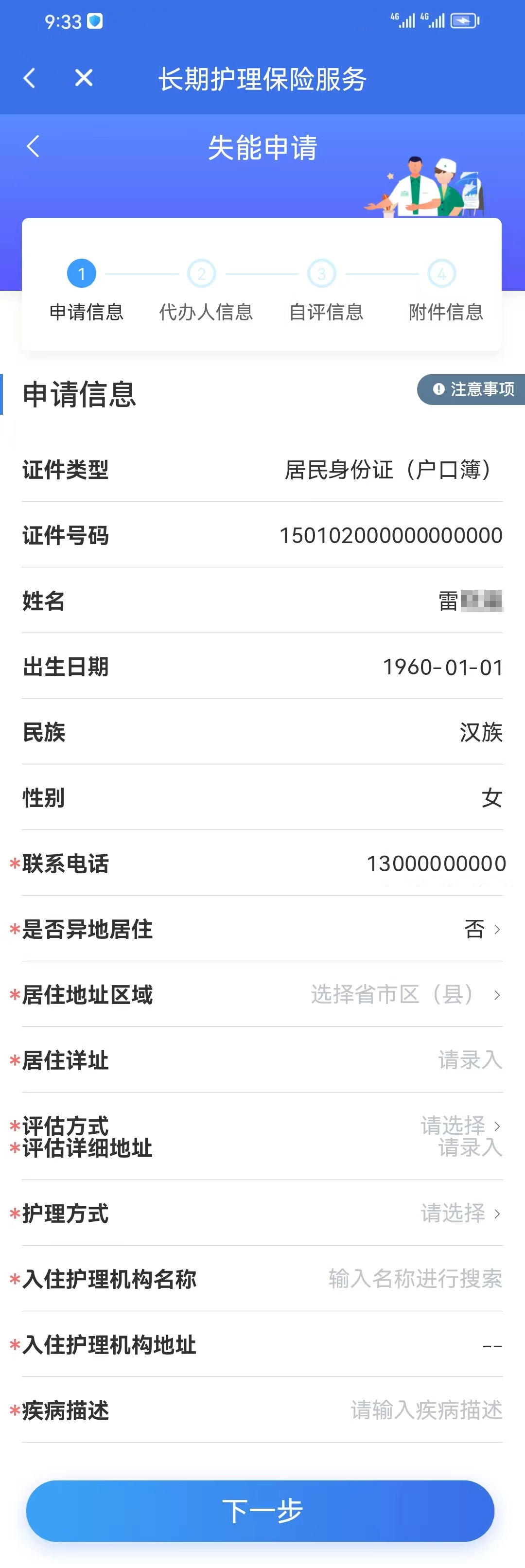Open the 注意事项 notice
525x1568 pixels.
click(x=472, y=389)
